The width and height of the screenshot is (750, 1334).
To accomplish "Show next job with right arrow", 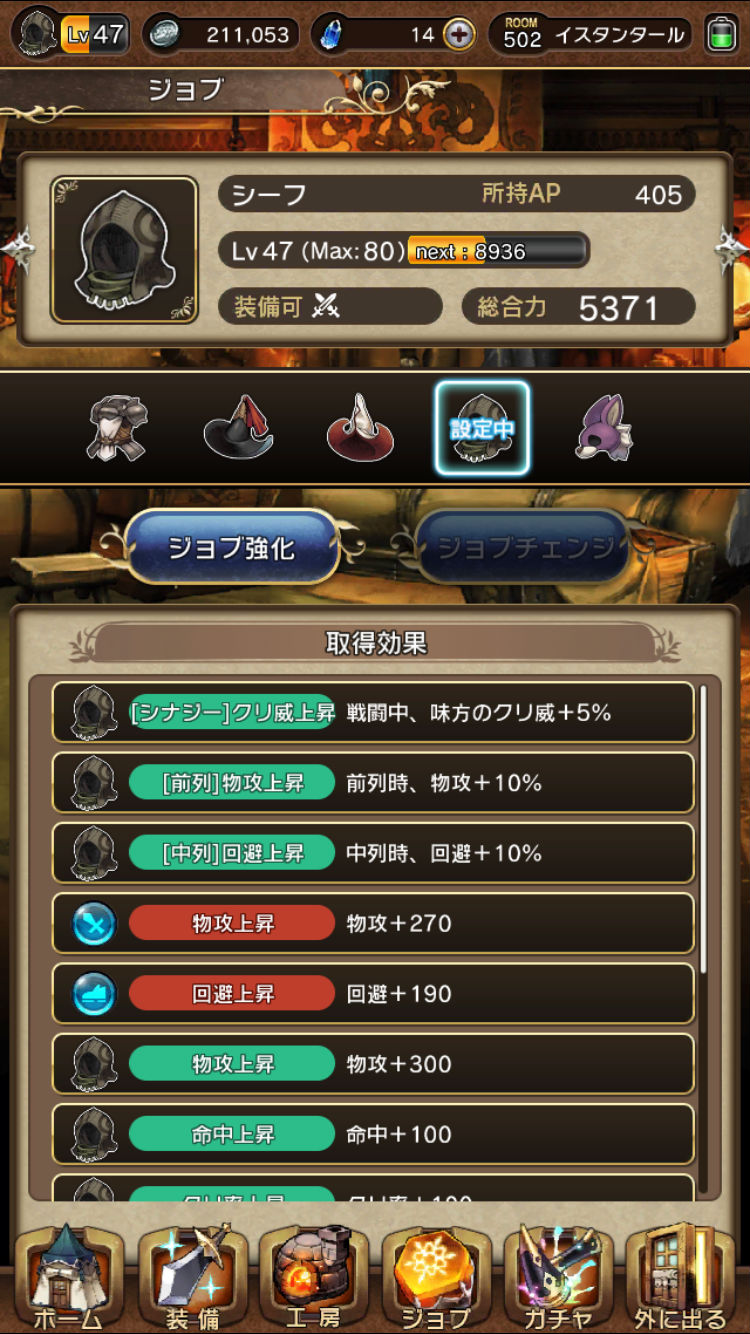I will pyautogui.click(x=731, y=247).
